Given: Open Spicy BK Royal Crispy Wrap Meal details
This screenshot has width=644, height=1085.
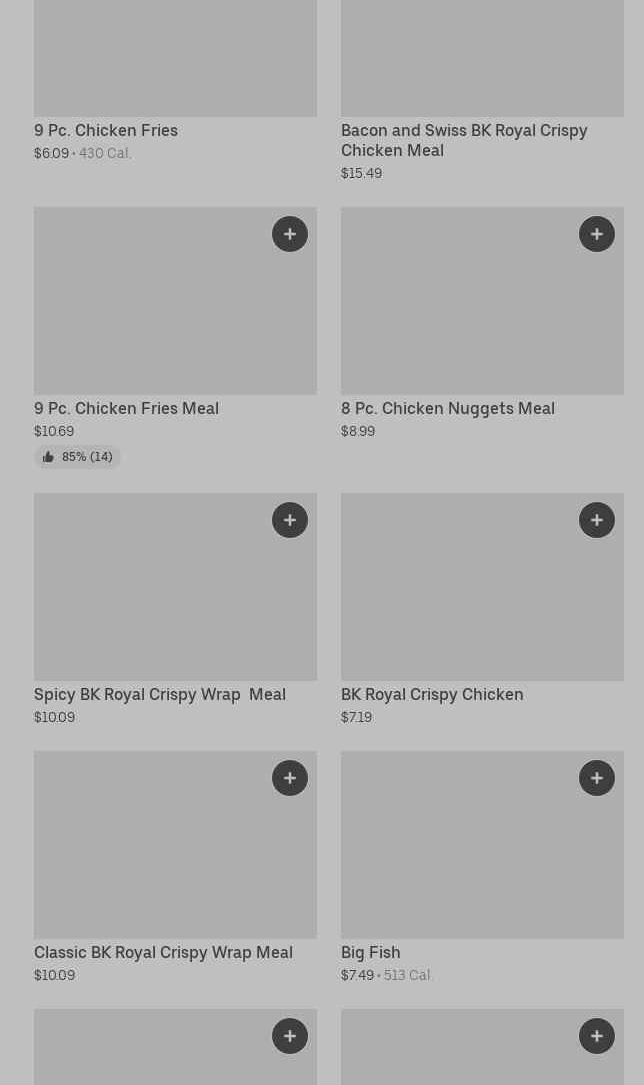Looking at the screenshot, I should (x=160, y=694).
